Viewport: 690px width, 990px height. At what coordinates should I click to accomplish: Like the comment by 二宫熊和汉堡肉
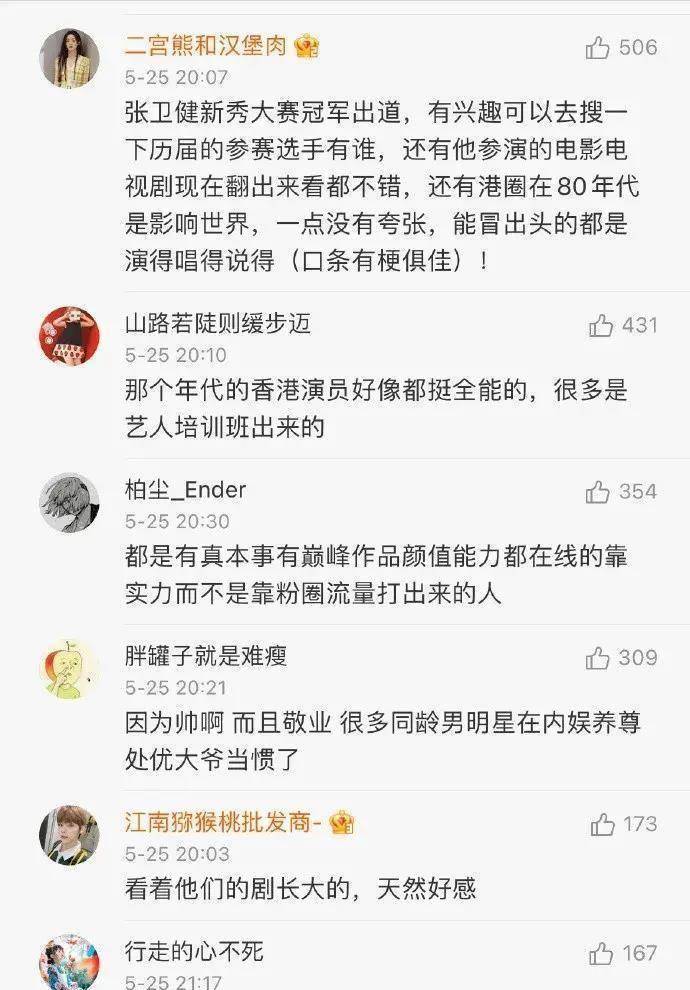[599, 48]
